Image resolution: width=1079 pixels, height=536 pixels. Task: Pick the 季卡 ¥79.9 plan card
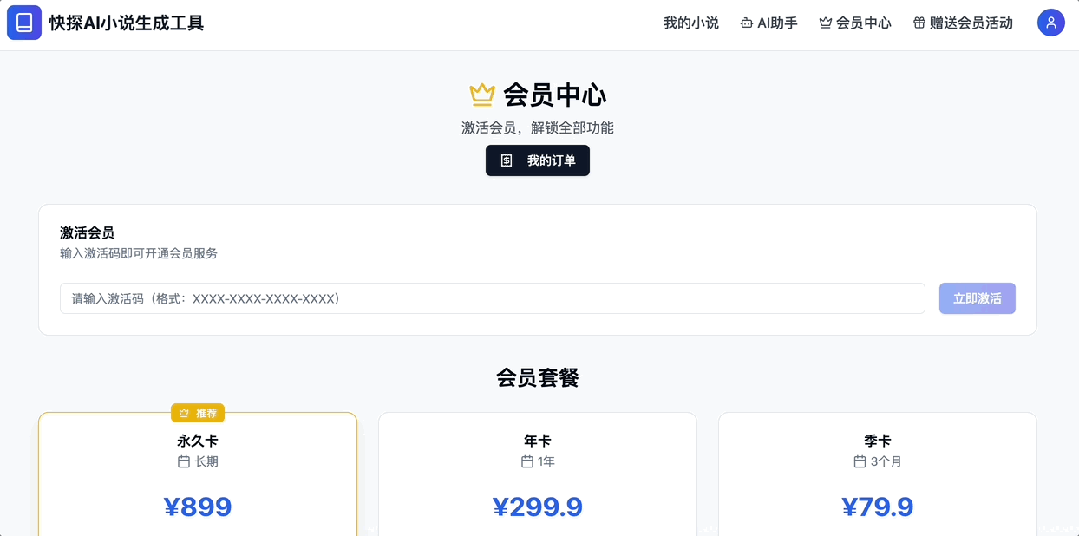(877, 475)
